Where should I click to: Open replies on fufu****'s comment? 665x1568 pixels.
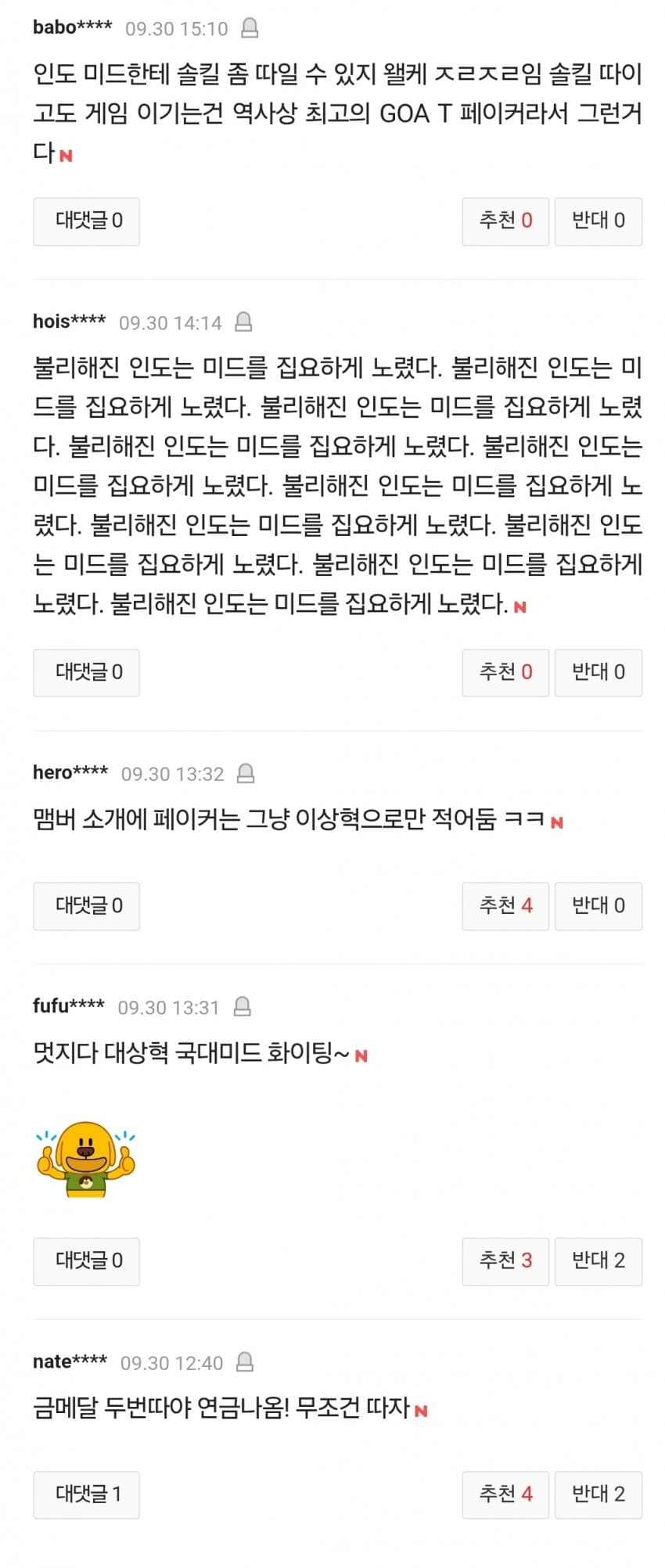point(86,1261)
